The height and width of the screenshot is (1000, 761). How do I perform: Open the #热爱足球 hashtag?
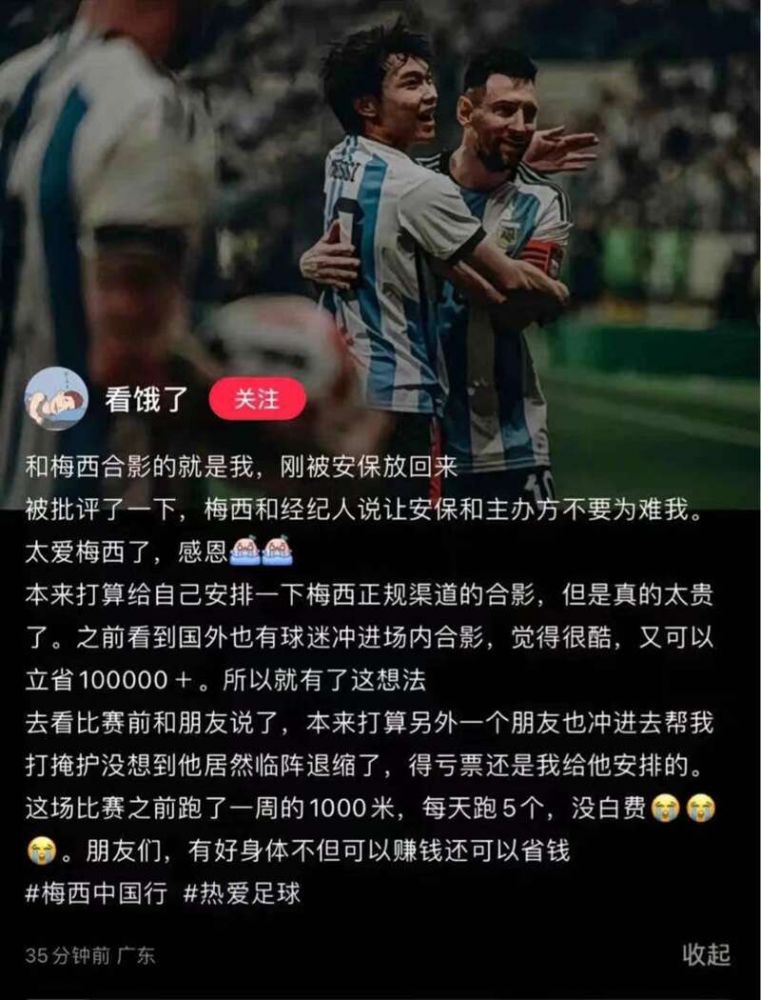[241, 892]
